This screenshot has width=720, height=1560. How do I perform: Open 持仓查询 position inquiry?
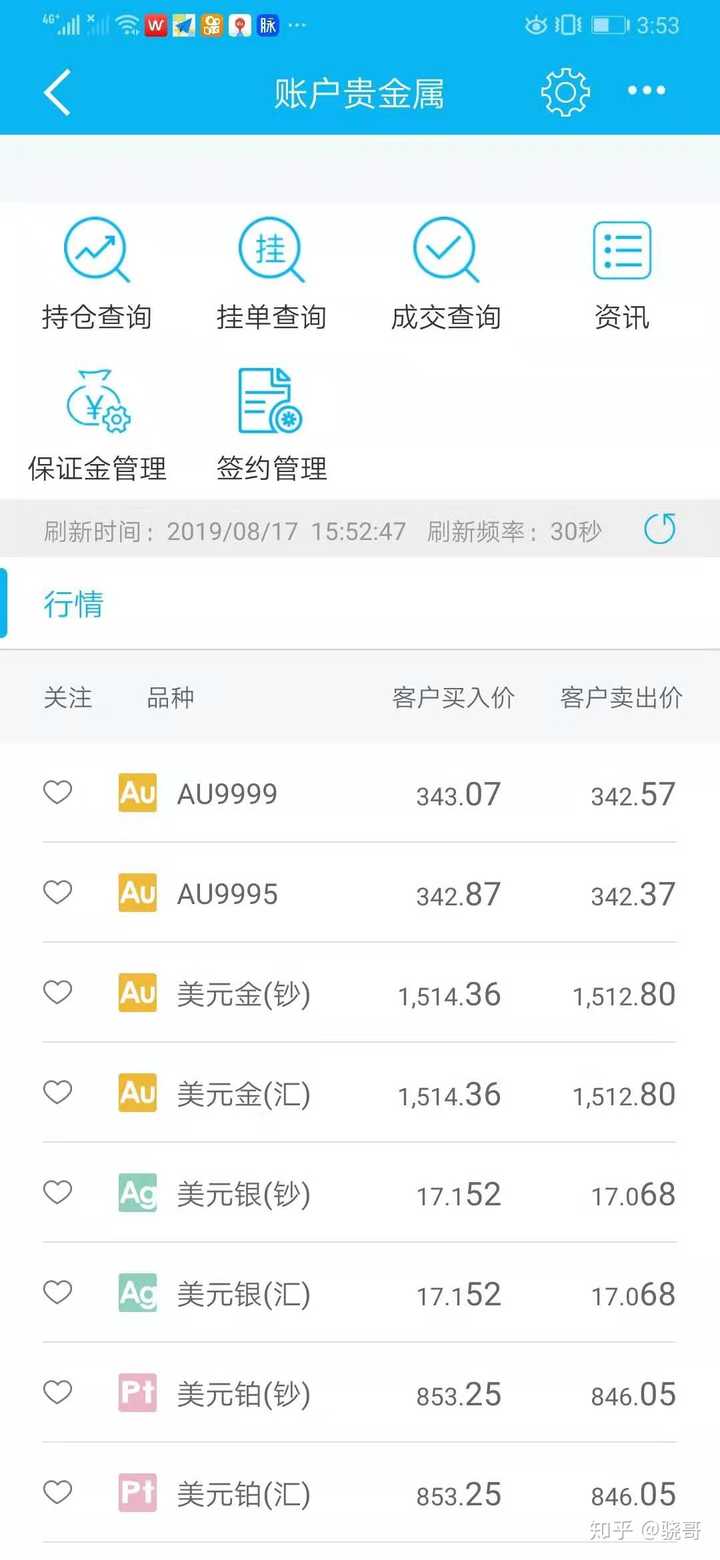pos(97,275)
